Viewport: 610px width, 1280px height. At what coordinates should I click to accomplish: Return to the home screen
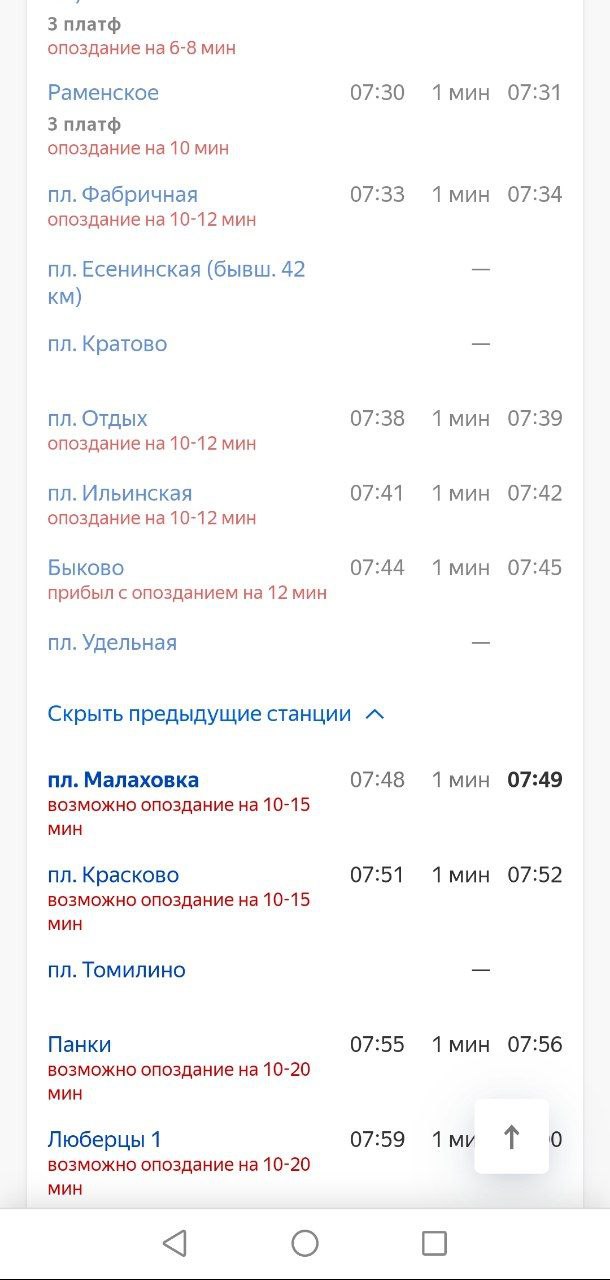pos(305,1243)
